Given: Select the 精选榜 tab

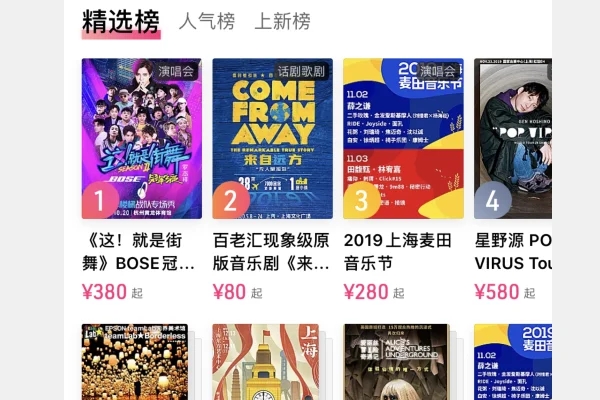Looking at the screenshot, I should (121, 21).
